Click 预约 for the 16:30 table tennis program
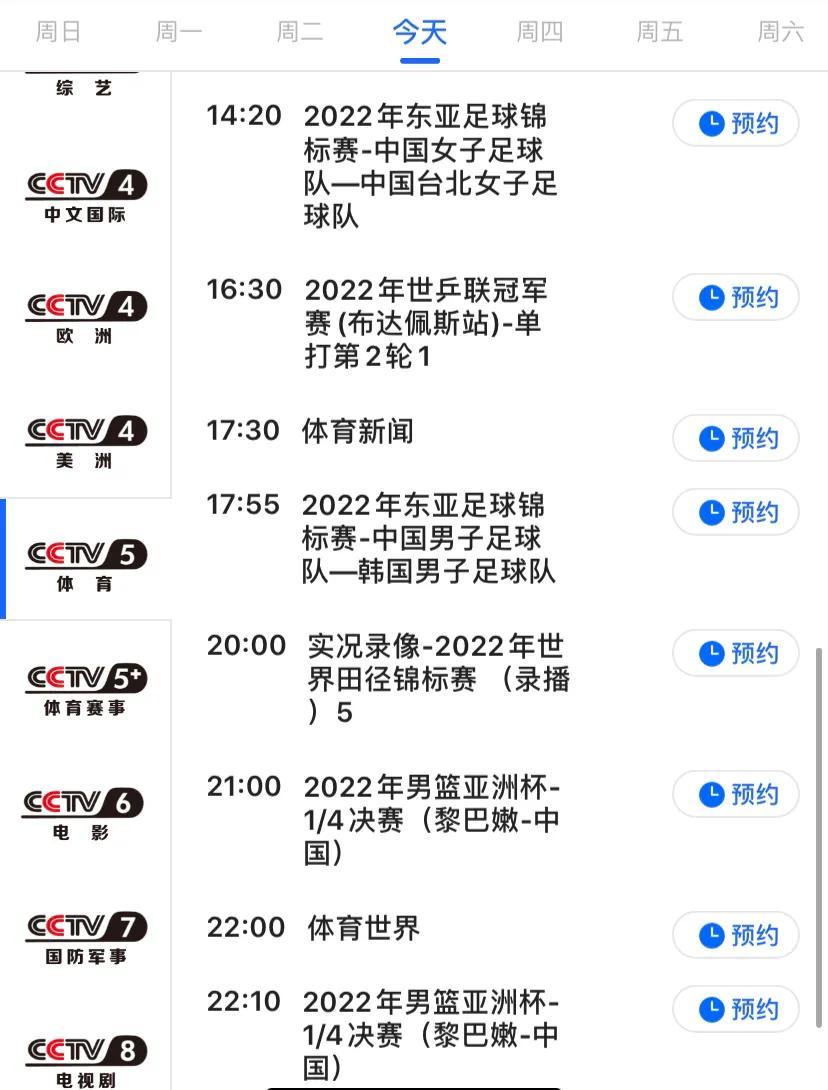The height and width of the screenshot is (1090, 828). (x=735, y=297)
